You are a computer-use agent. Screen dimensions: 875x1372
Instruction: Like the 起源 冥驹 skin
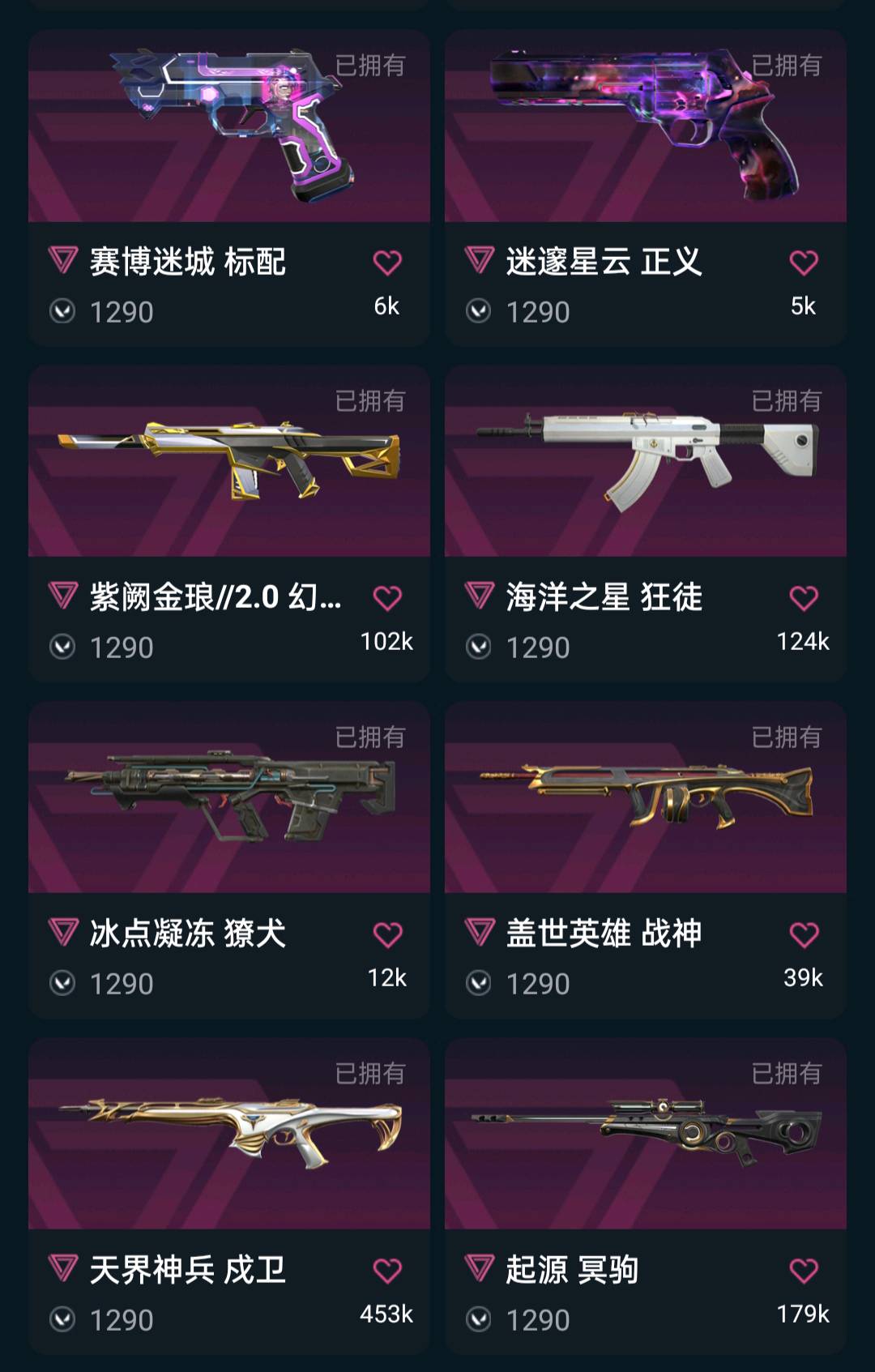(x=804, y=1271)
